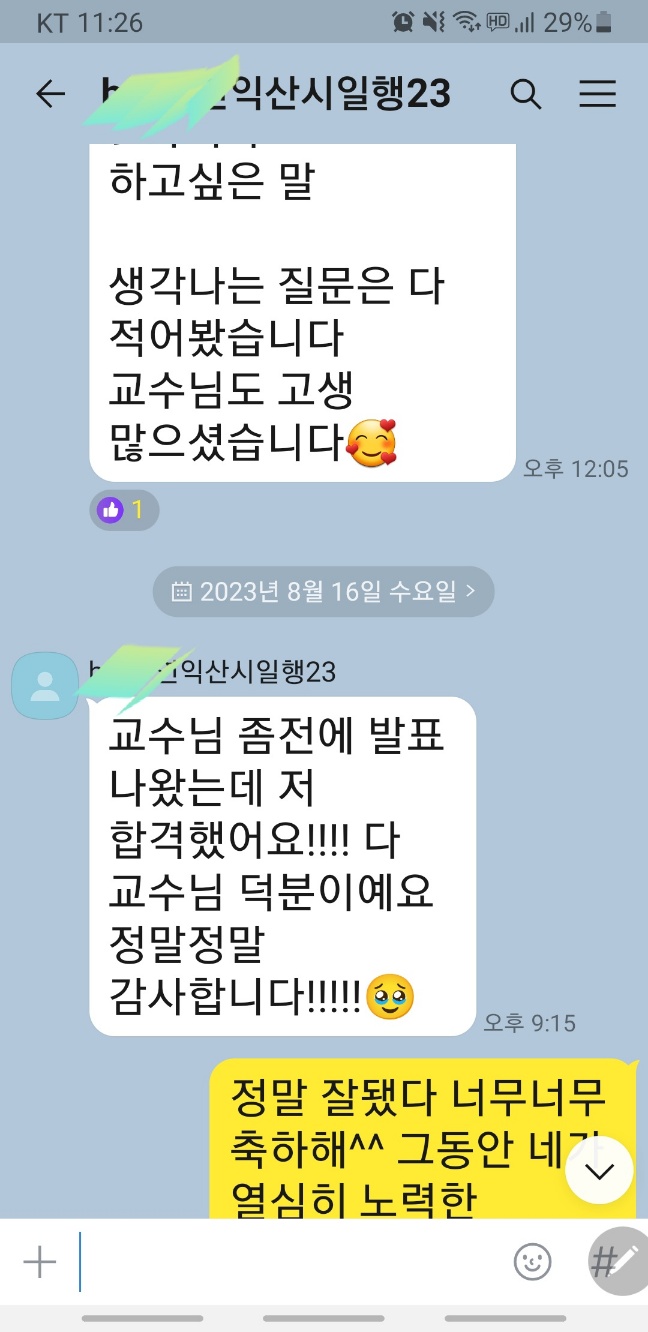Tap the thumbs-up reaction with count 1

tap(122, 510)
